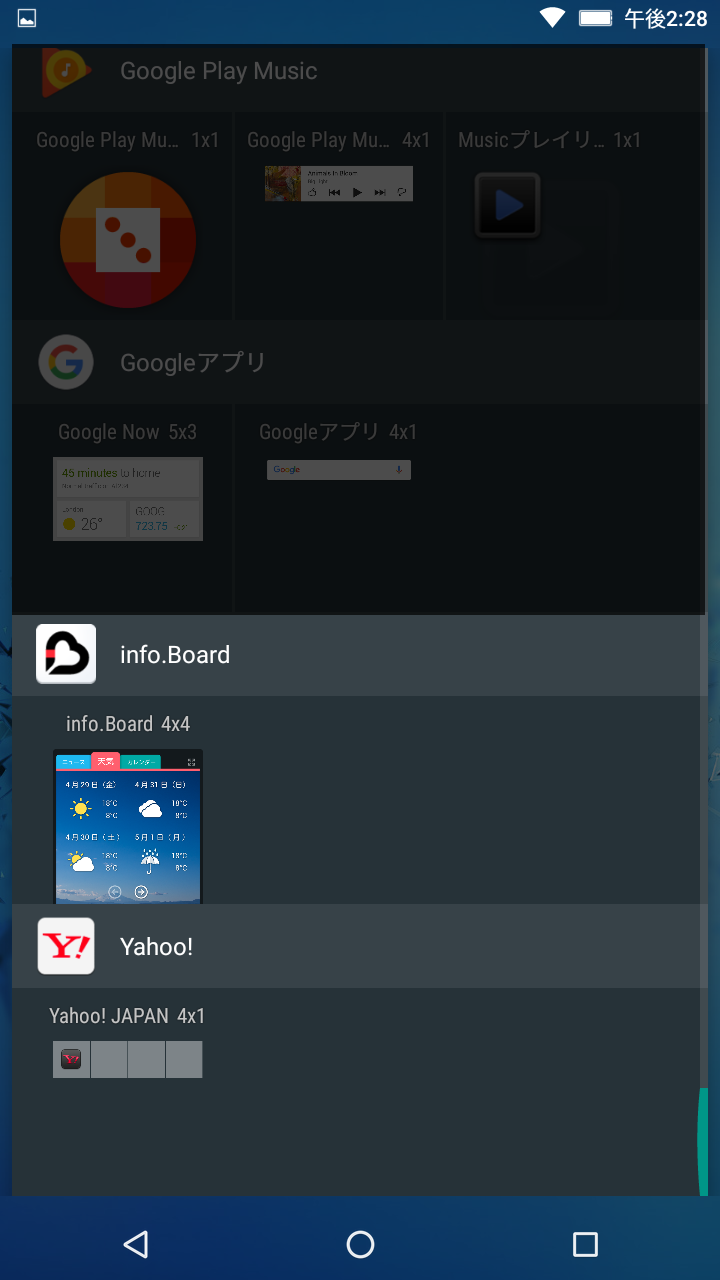This screenshot has height=1280, width=720.
Task: Open Recents with the square navigation button
Action: coord(585,1244)
